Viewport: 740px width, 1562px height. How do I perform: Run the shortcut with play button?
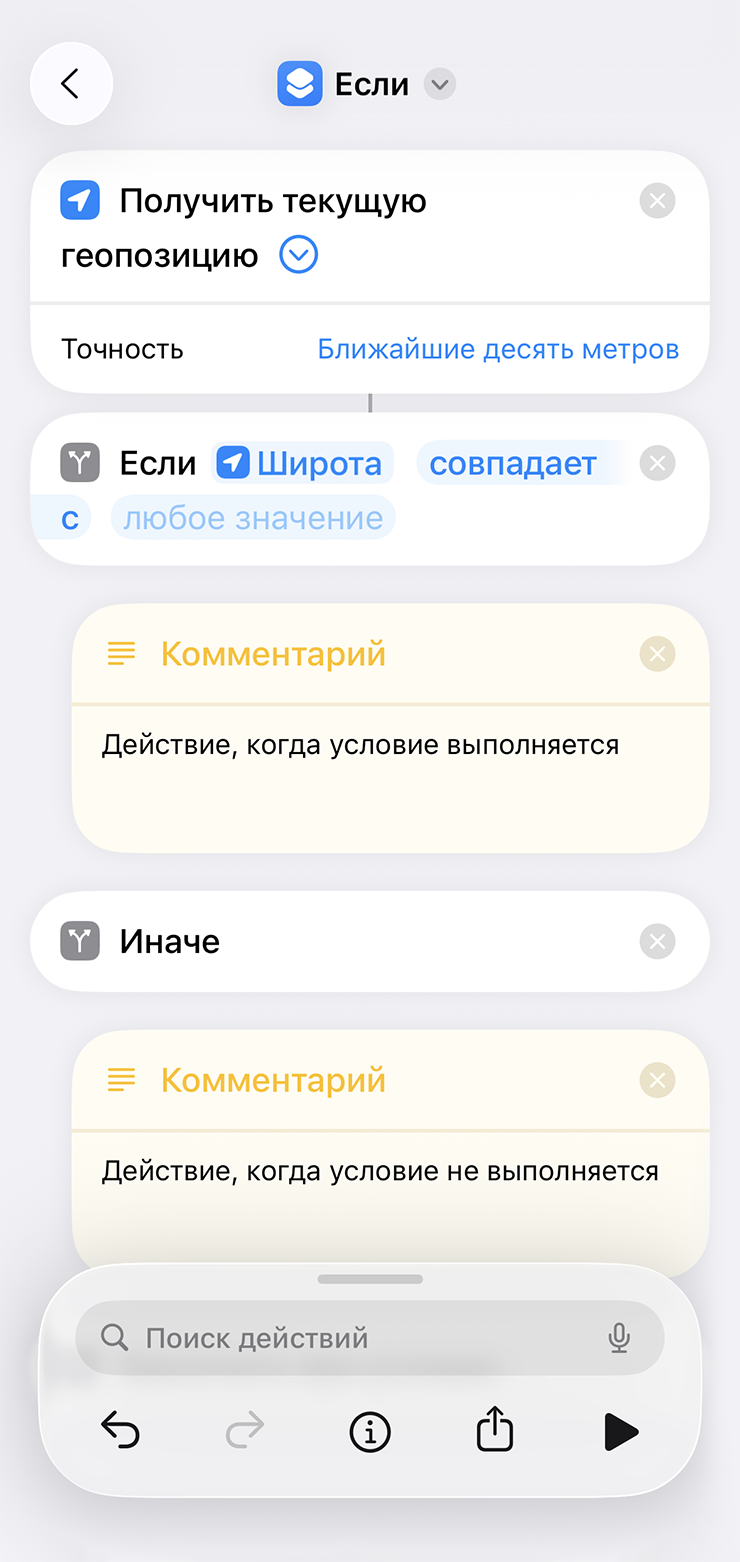tap(620, 1432)
